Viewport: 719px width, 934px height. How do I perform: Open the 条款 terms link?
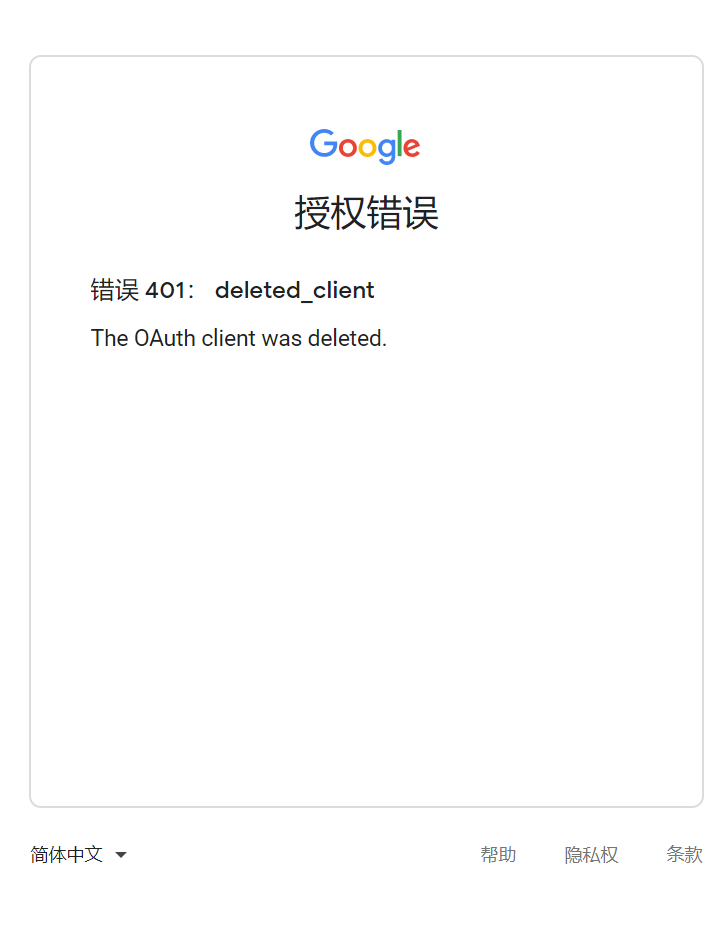684,855
